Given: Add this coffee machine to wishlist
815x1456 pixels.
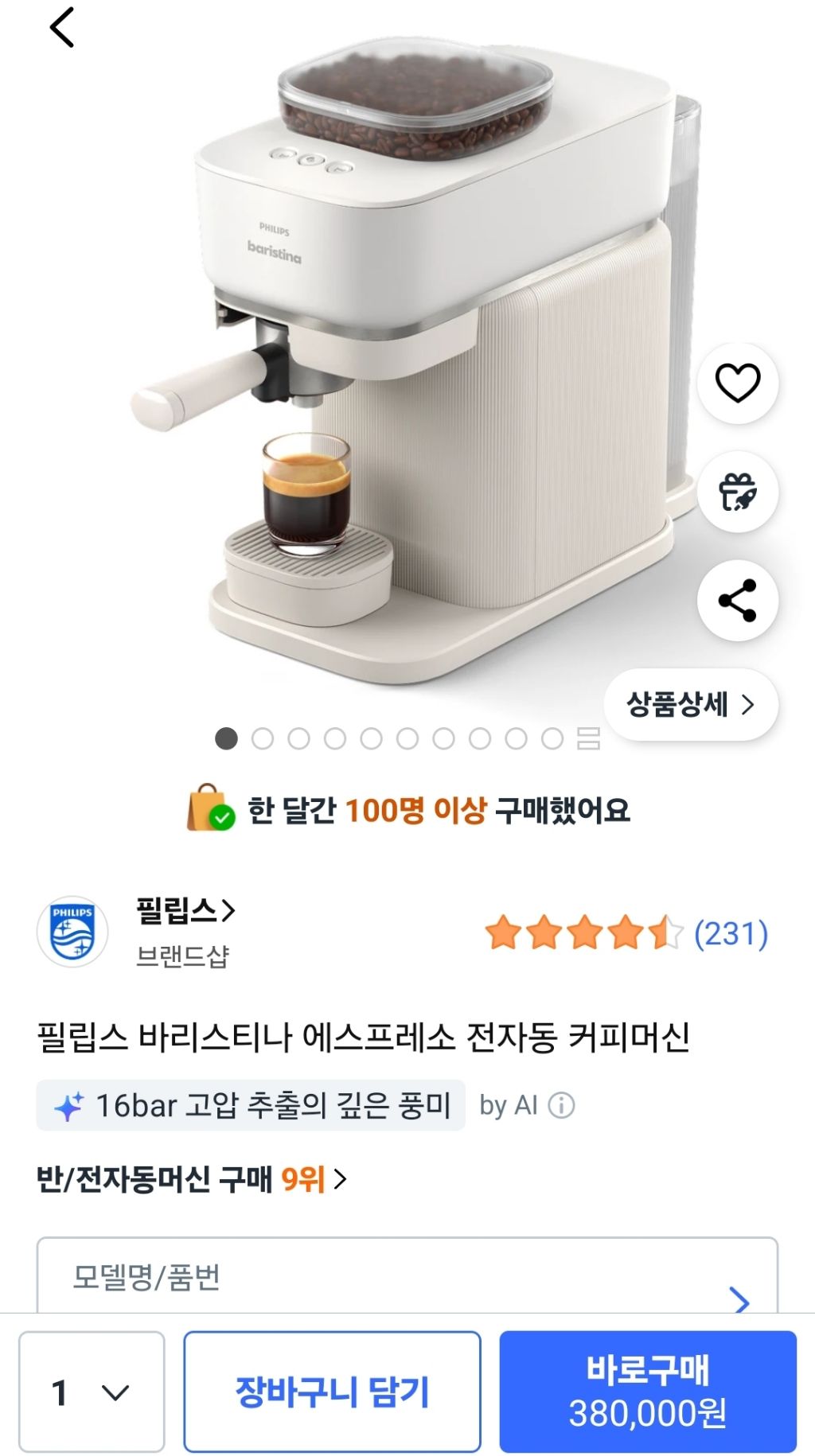Looking at the screenshot, I should 737,383.
